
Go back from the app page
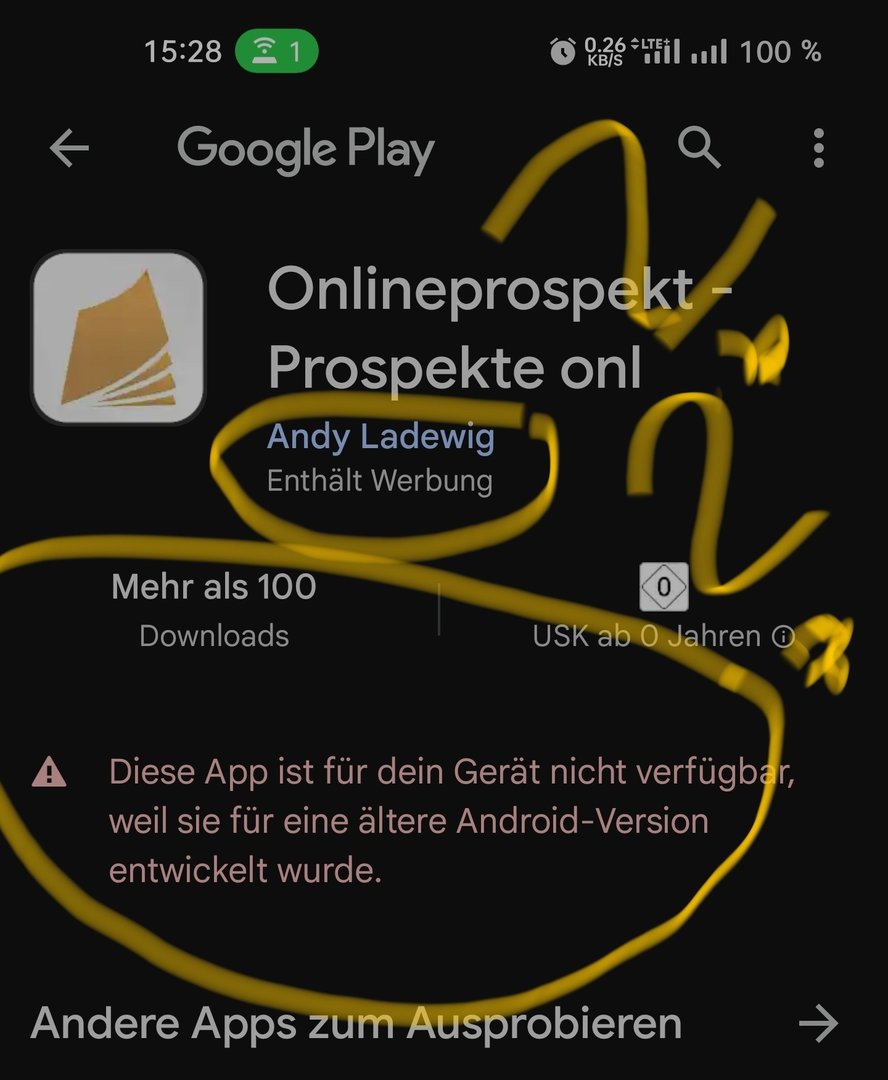[x=69, y=149]
